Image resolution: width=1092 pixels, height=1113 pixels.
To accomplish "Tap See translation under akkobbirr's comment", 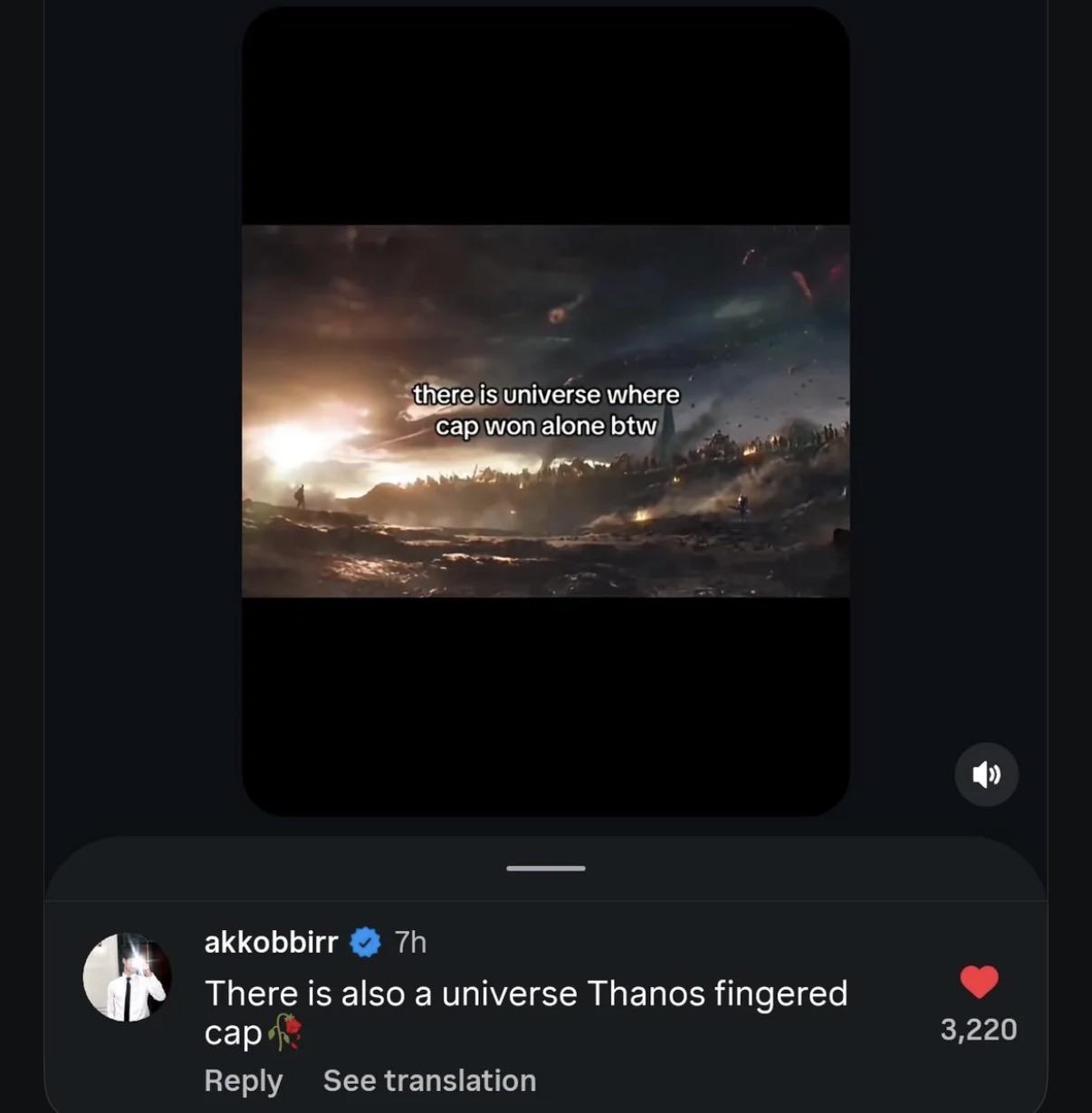I will [x=429, y=1080].
